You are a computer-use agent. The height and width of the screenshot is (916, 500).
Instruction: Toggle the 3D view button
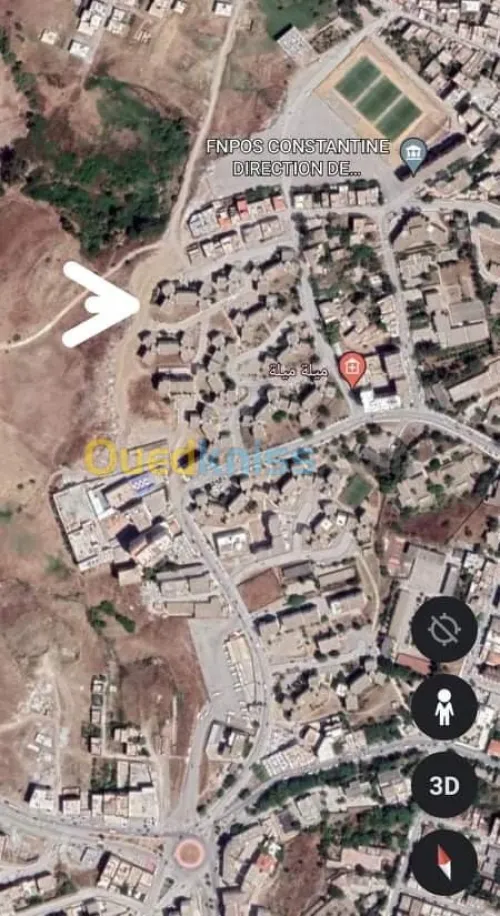pyautogui.click(x=444, y=785)
